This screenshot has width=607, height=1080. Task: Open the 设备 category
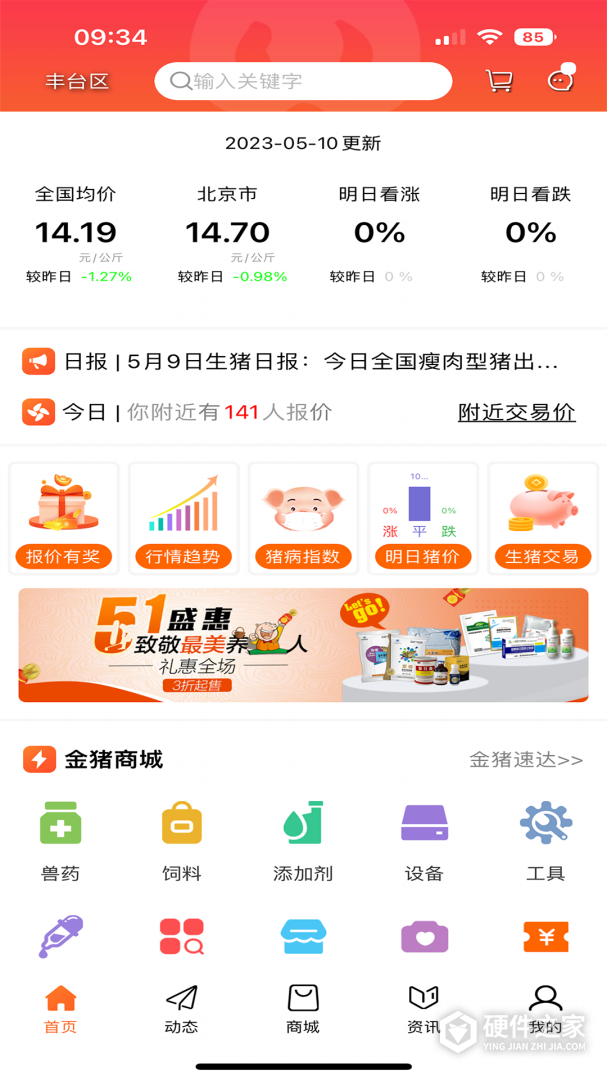point(424,842)
